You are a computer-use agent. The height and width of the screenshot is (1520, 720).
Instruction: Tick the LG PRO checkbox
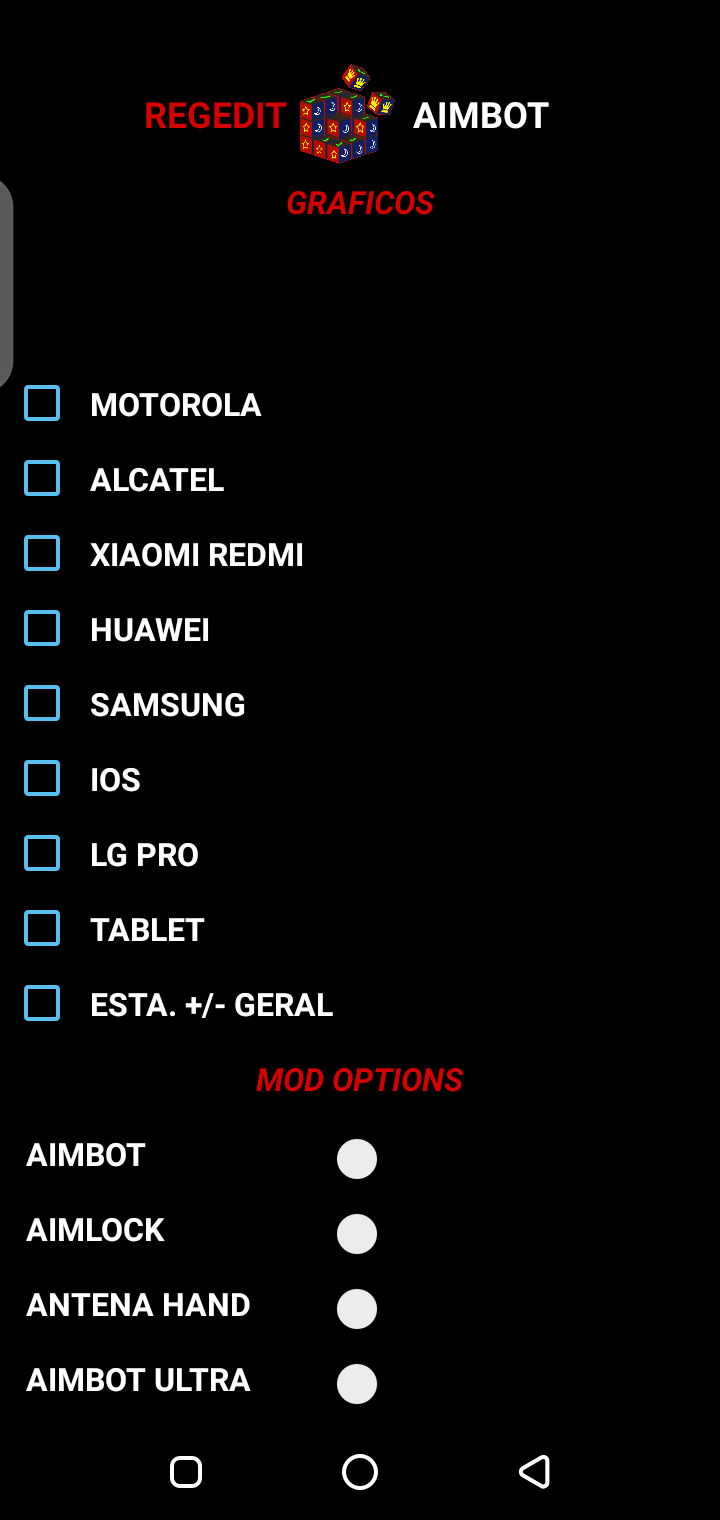[42, 854]
